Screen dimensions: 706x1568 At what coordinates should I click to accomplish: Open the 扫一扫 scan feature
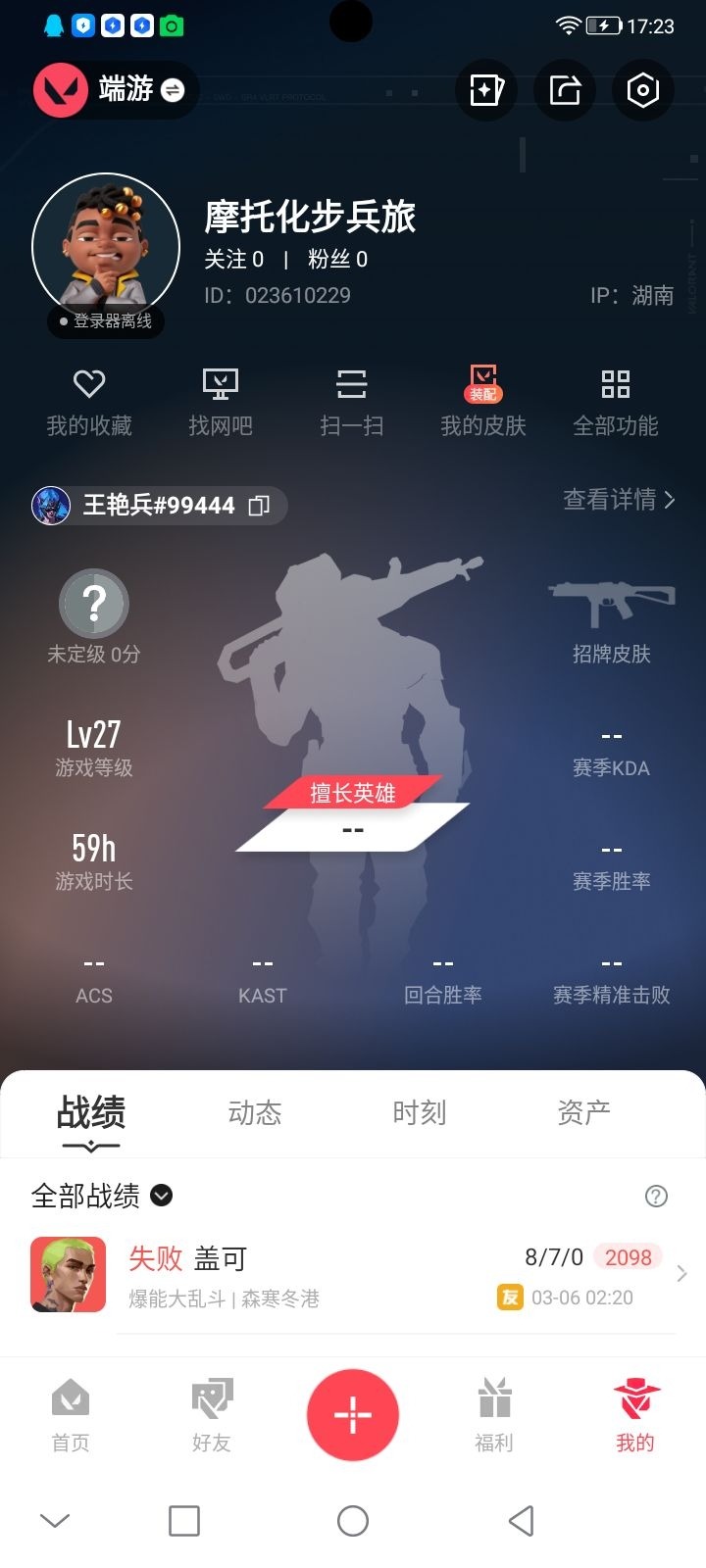pos(350,400)
